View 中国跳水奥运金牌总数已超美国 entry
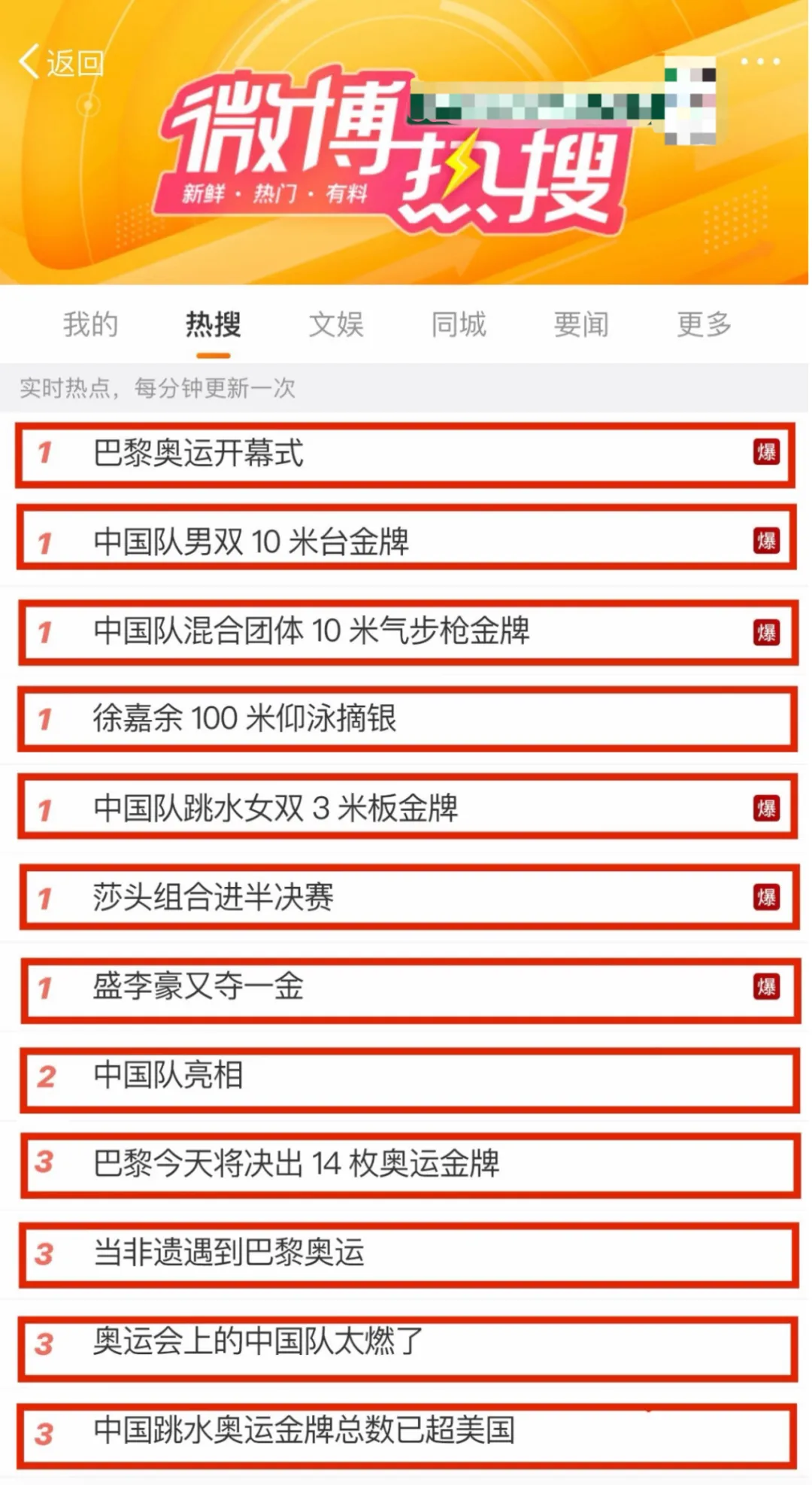812x1485 pixels. tap(406, 1432)
